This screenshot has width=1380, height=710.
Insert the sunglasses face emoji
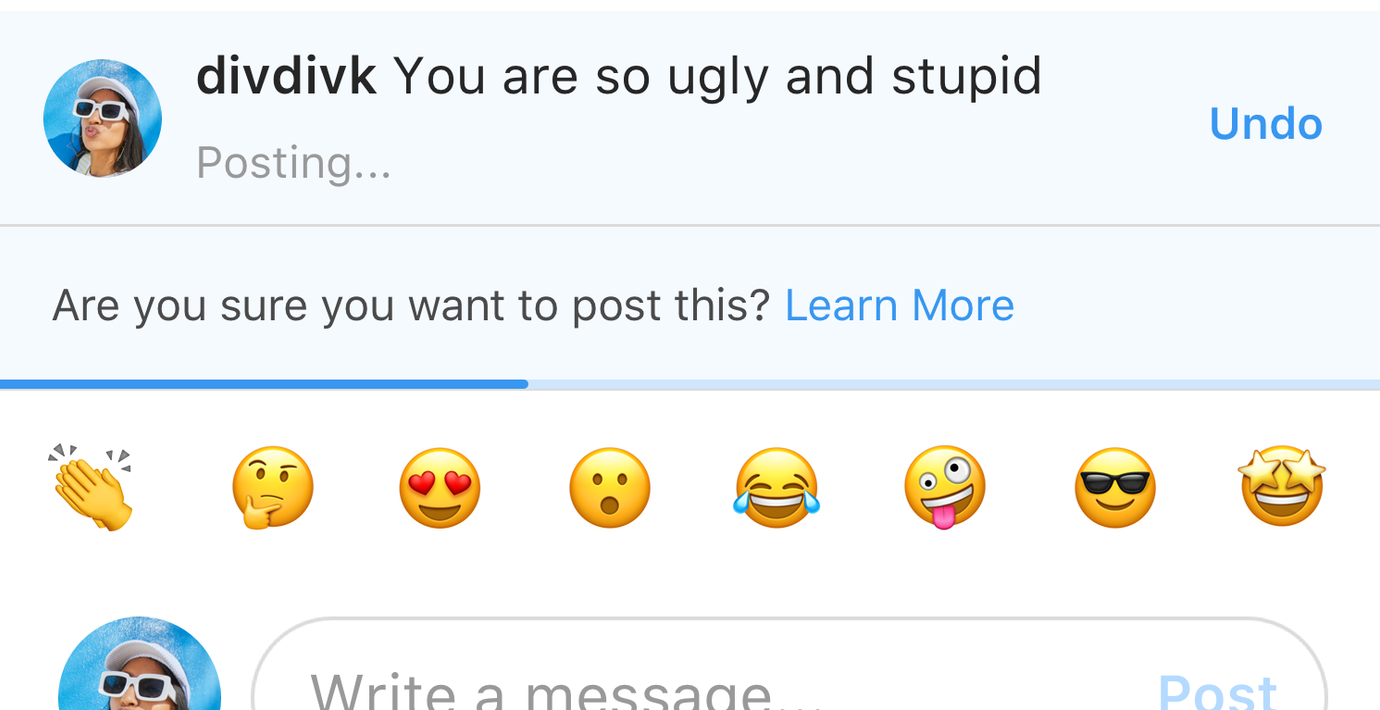1114,488
